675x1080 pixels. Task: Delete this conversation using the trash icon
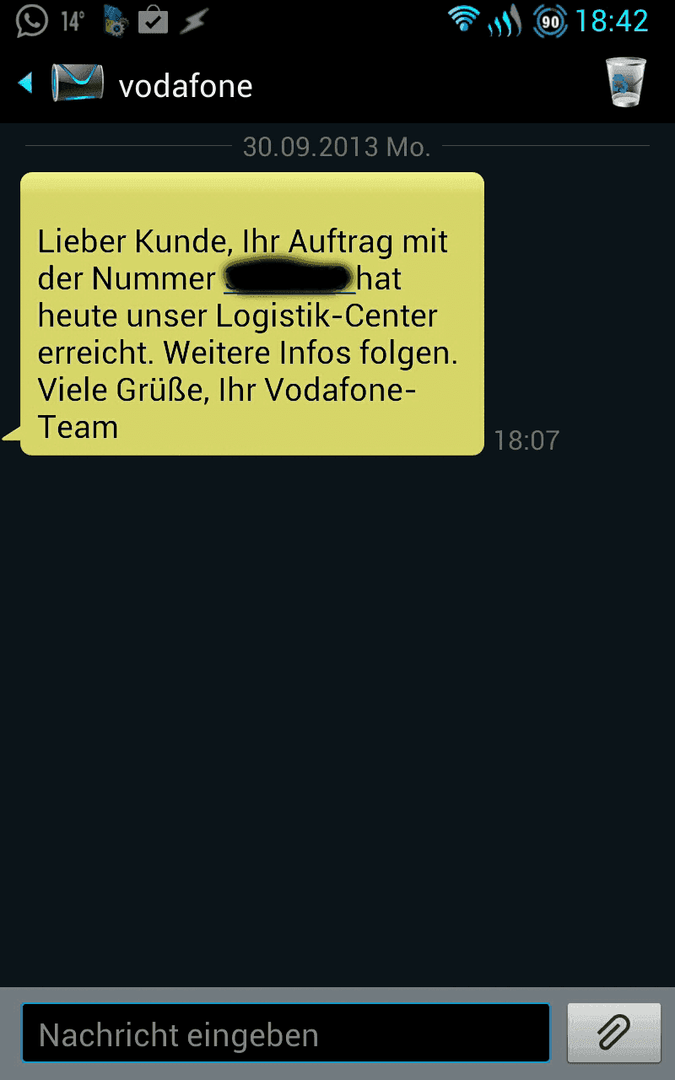[626, 83]
